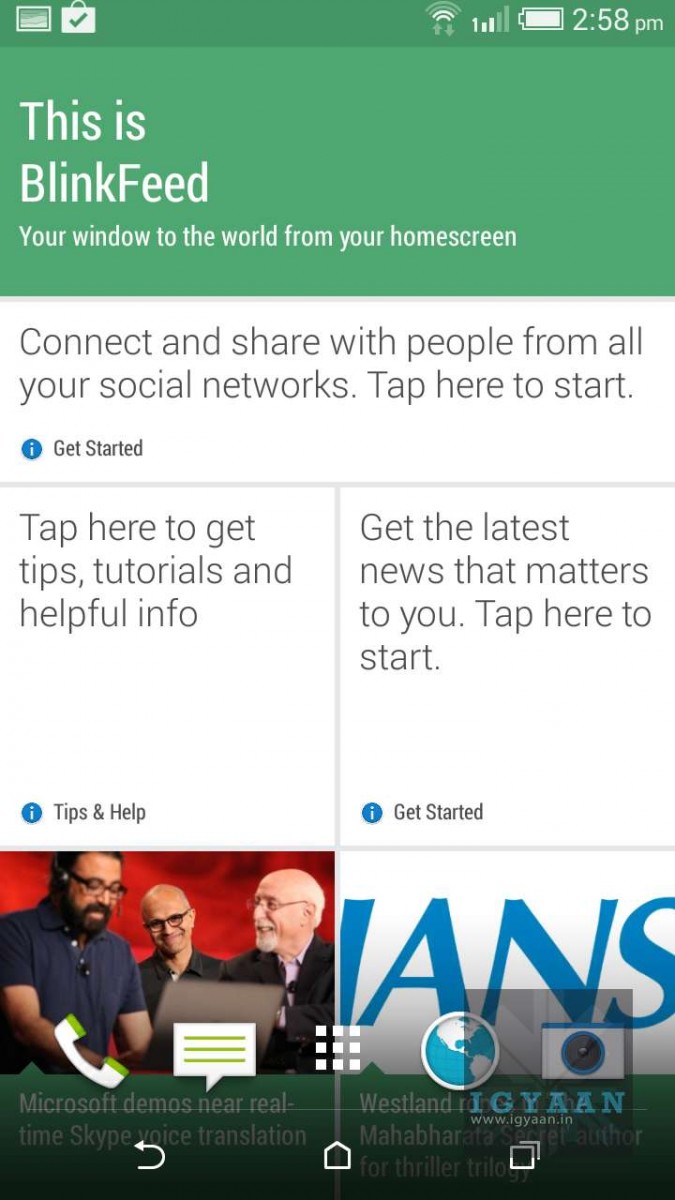Go back with the navigation back button

tap(150, 1157)
